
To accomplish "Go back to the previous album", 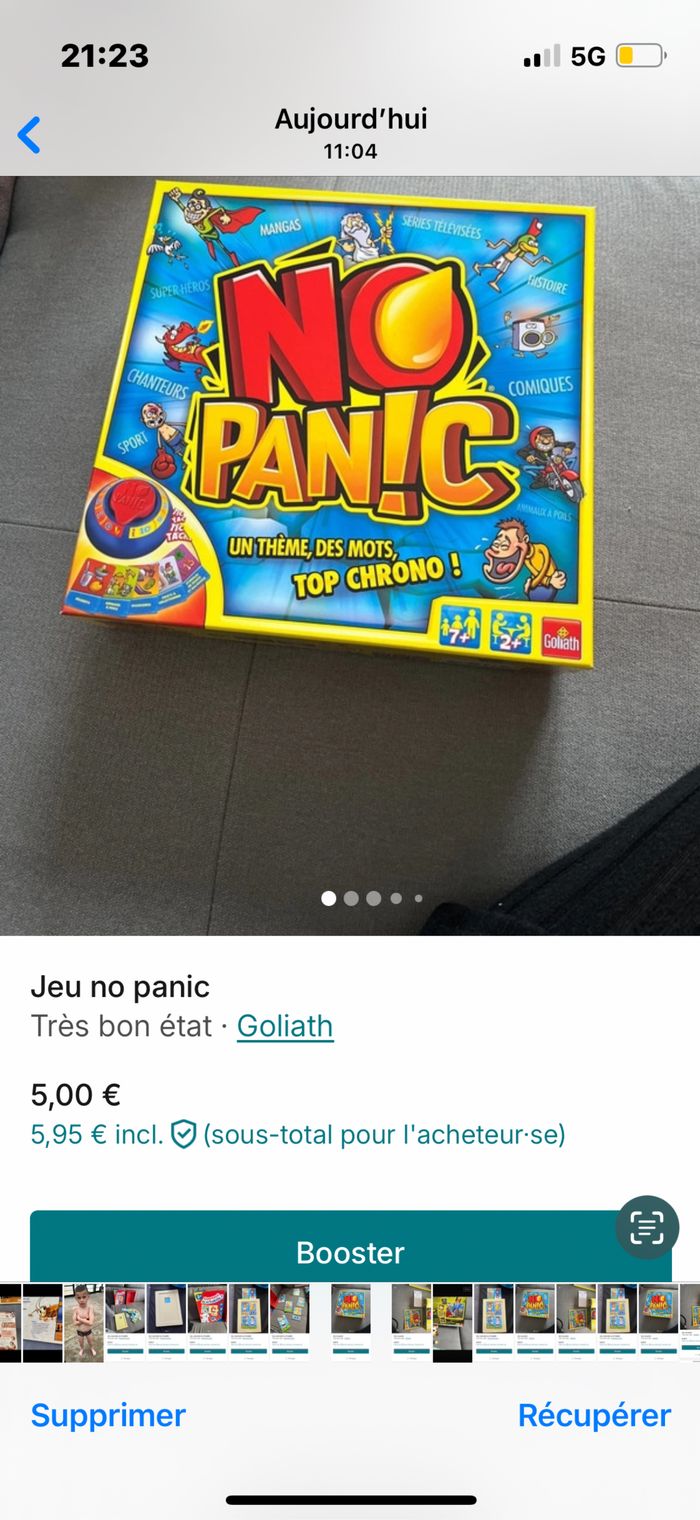I will click(x=30, y=134).
